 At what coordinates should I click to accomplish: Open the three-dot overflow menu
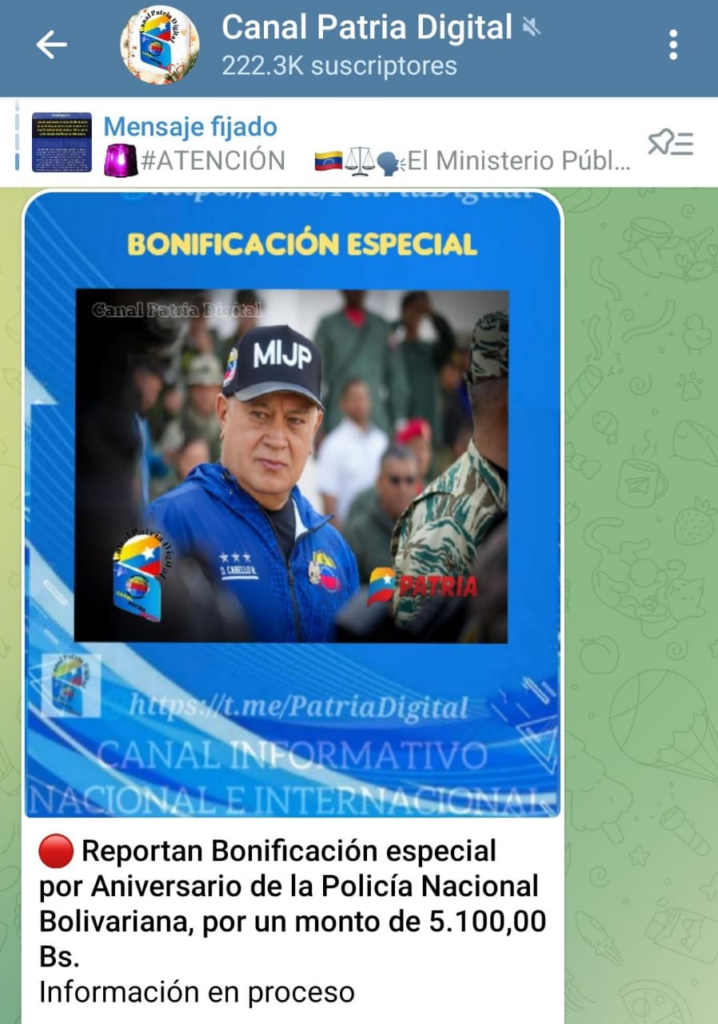673,45
